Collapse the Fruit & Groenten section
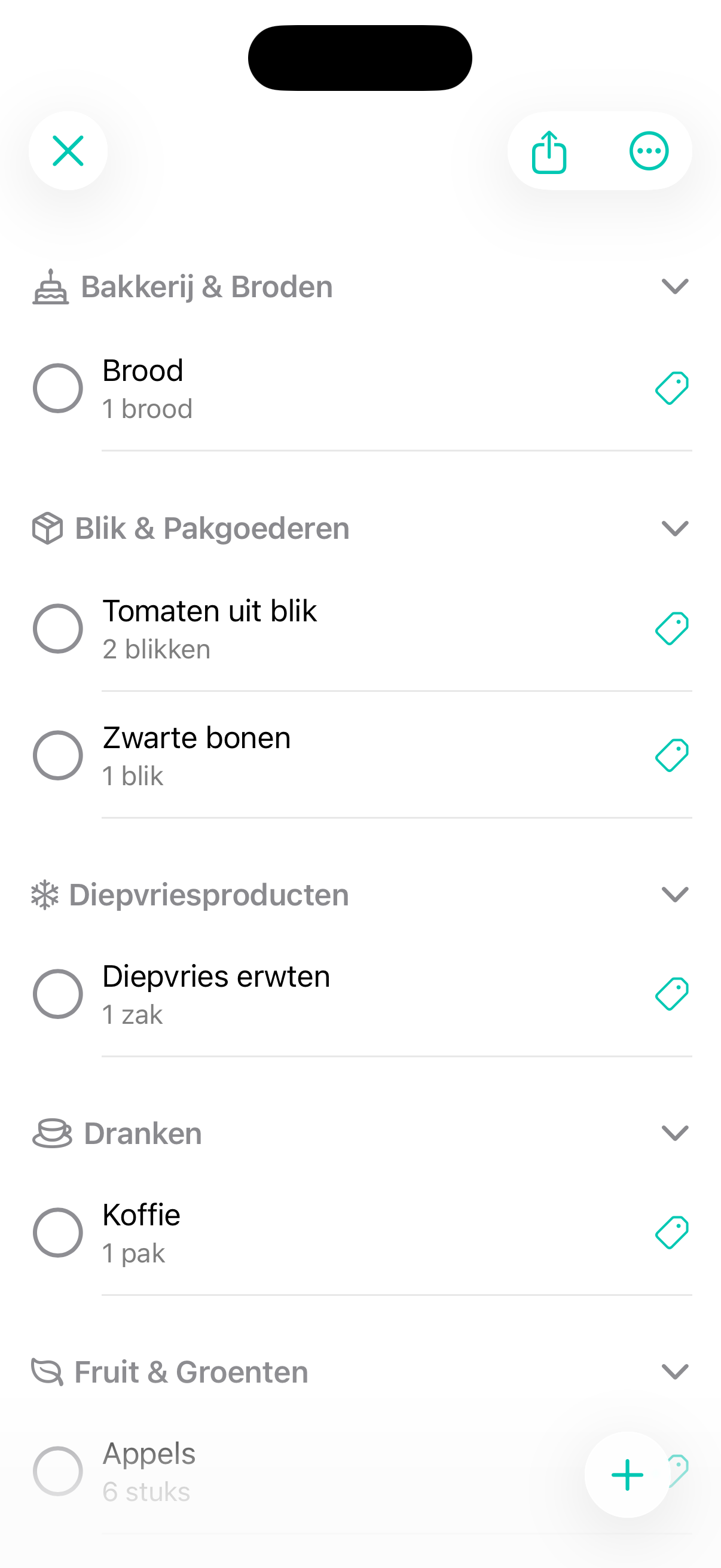 676,1371
